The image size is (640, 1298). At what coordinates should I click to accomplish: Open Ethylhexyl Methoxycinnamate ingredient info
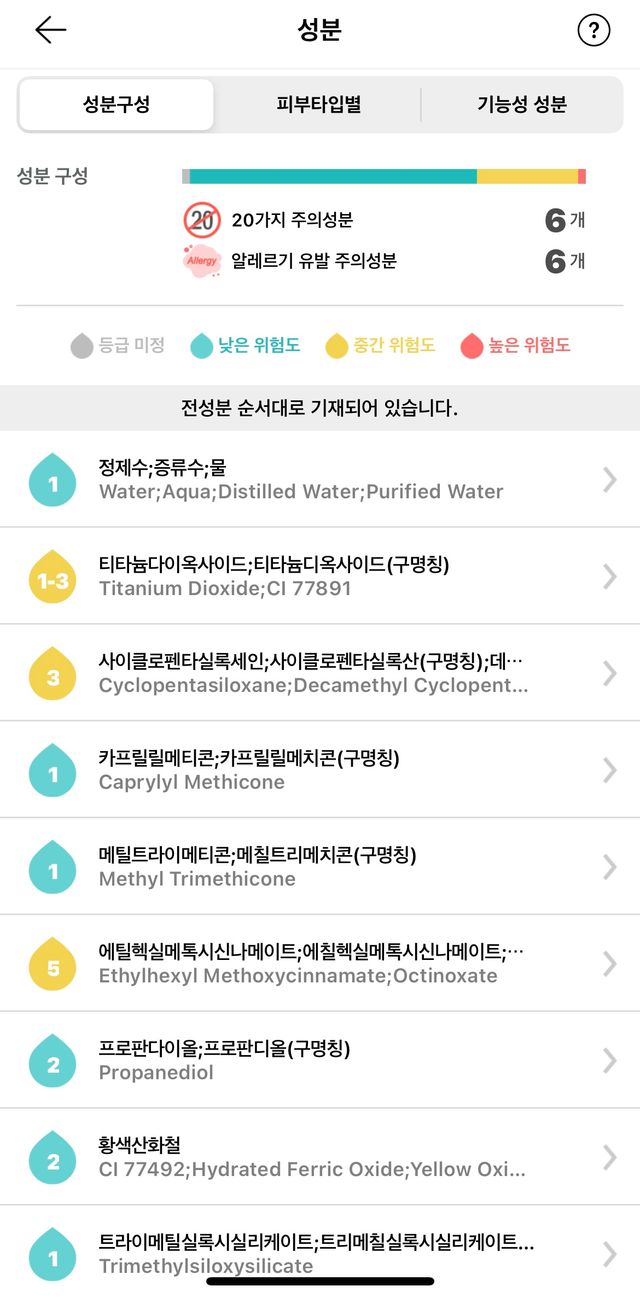(x=320, y=964)
